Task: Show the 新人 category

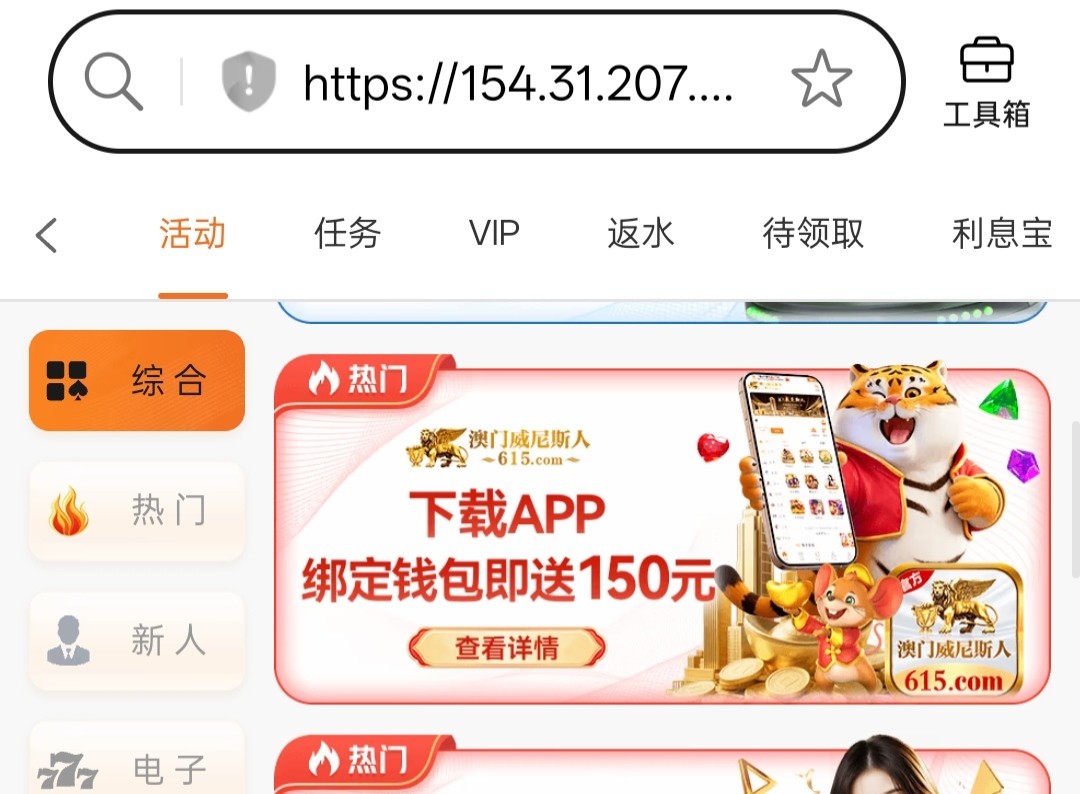Action: tap(137, 641)
